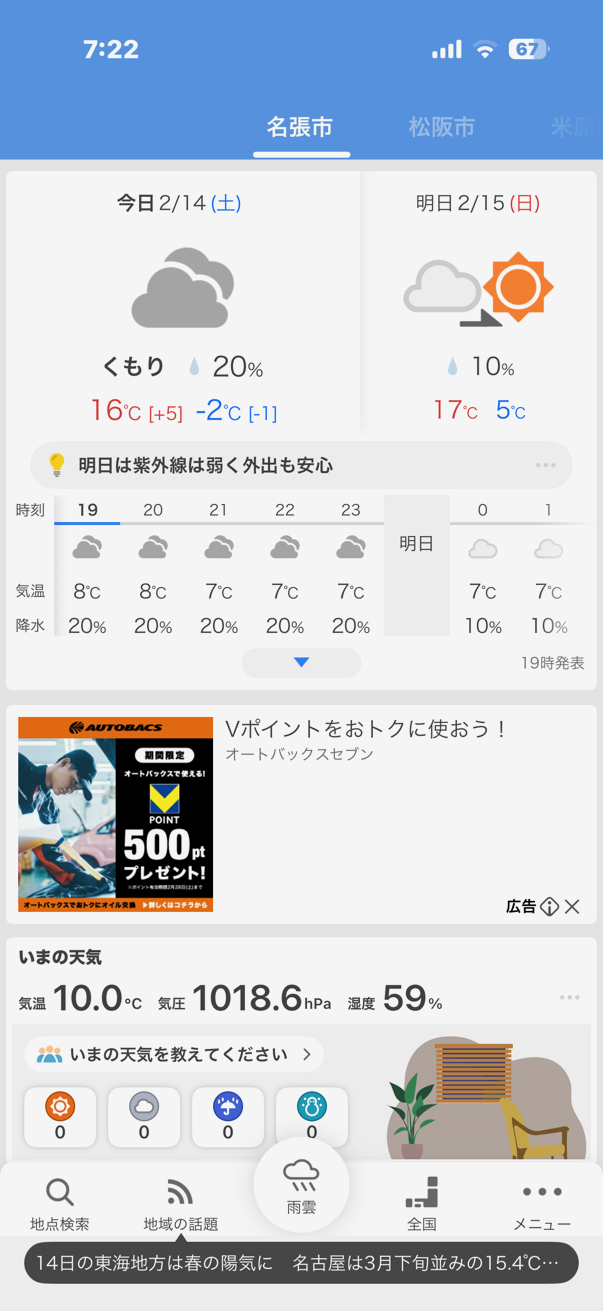Open 地点検索 location search
Viewport: 603px width, 1311px height.
pyautogui.click(x=60, y=1203)
